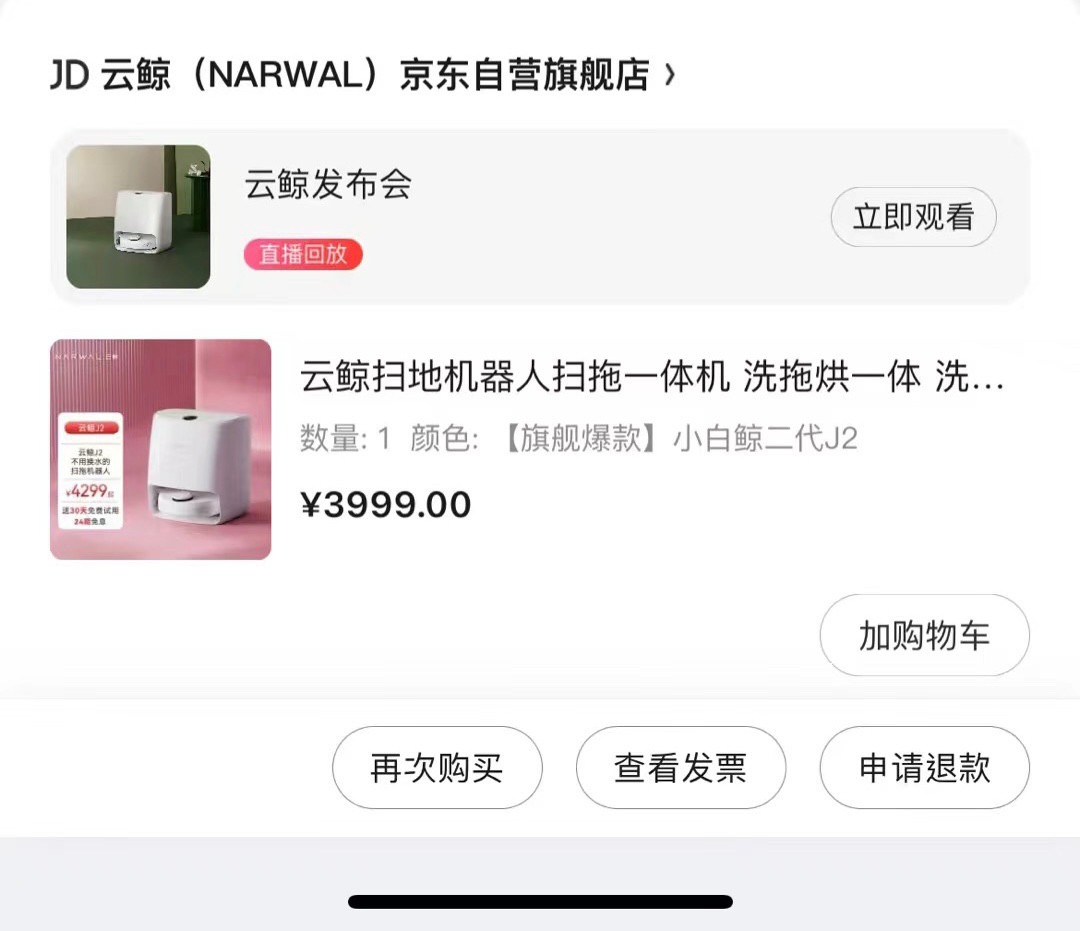Image resolution: width=1080 pixels, height=931 pixels.
Task: Tap 再次购买 to buy again
Action: click(x=437, y=768)
